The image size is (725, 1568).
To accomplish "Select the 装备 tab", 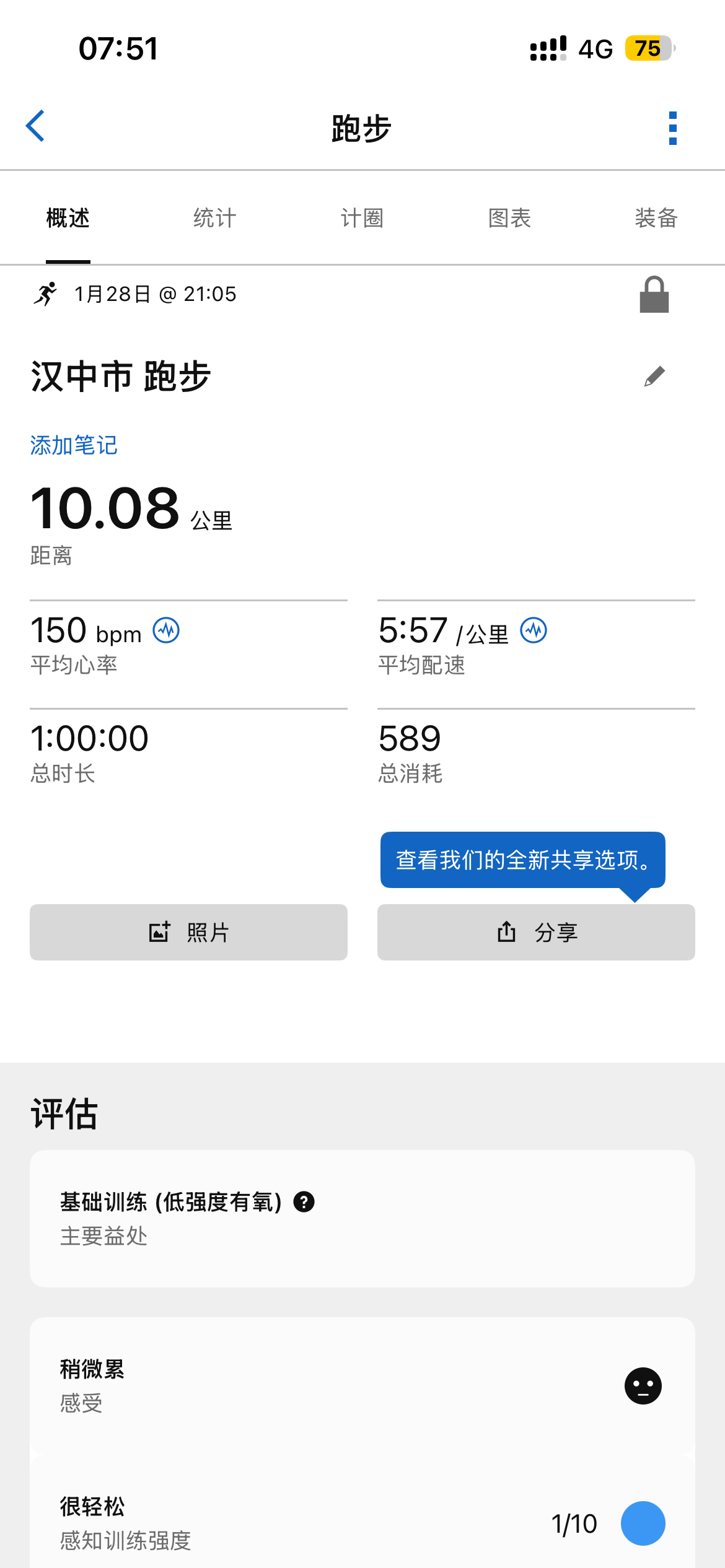I will [656, 218].
